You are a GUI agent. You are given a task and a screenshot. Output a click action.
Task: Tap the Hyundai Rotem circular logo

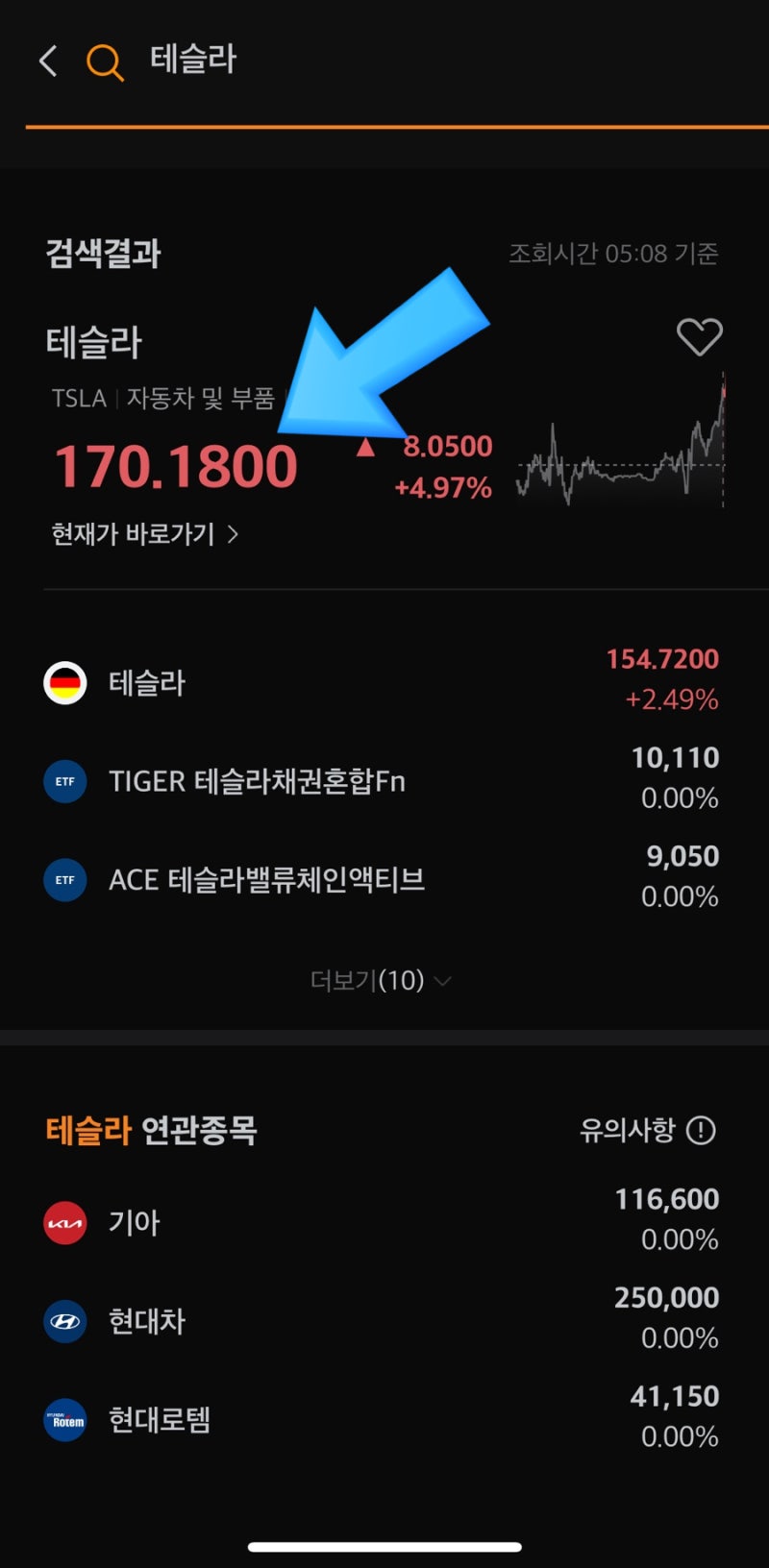pos(64,1420)
